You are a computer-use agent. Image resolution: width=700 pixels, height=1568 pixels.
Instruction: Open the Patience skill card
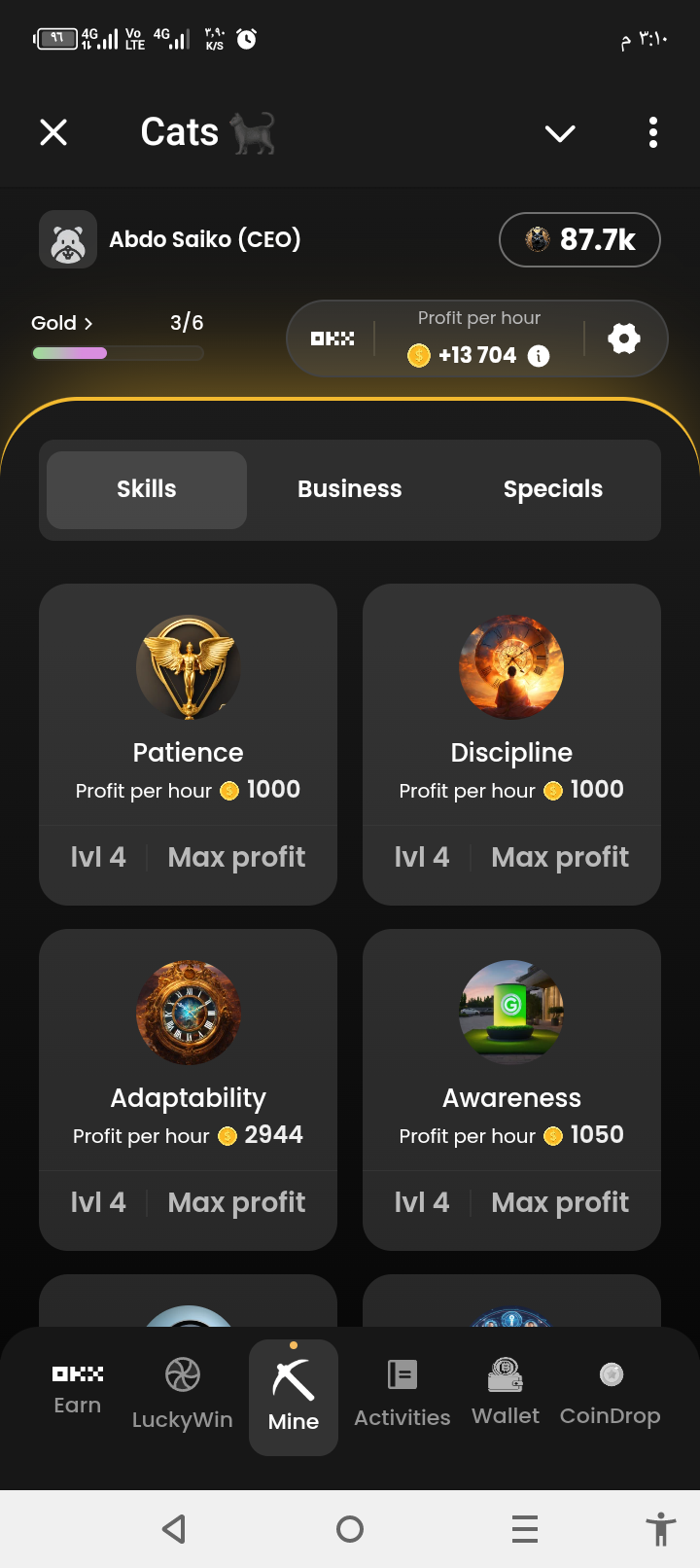click(x=188, y=743)
